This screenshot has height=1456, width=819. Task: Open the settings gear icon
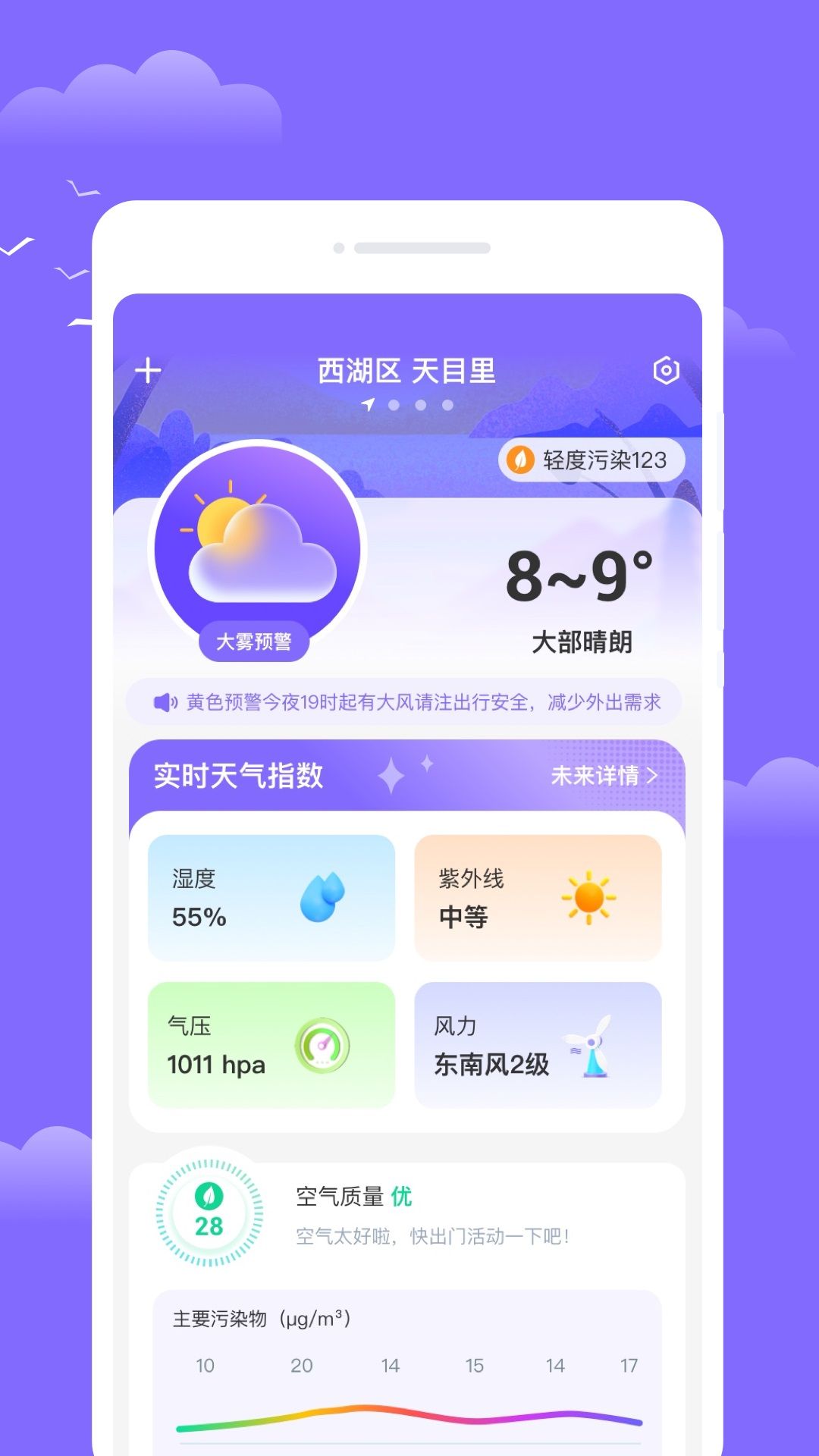[x=665, y=369]
